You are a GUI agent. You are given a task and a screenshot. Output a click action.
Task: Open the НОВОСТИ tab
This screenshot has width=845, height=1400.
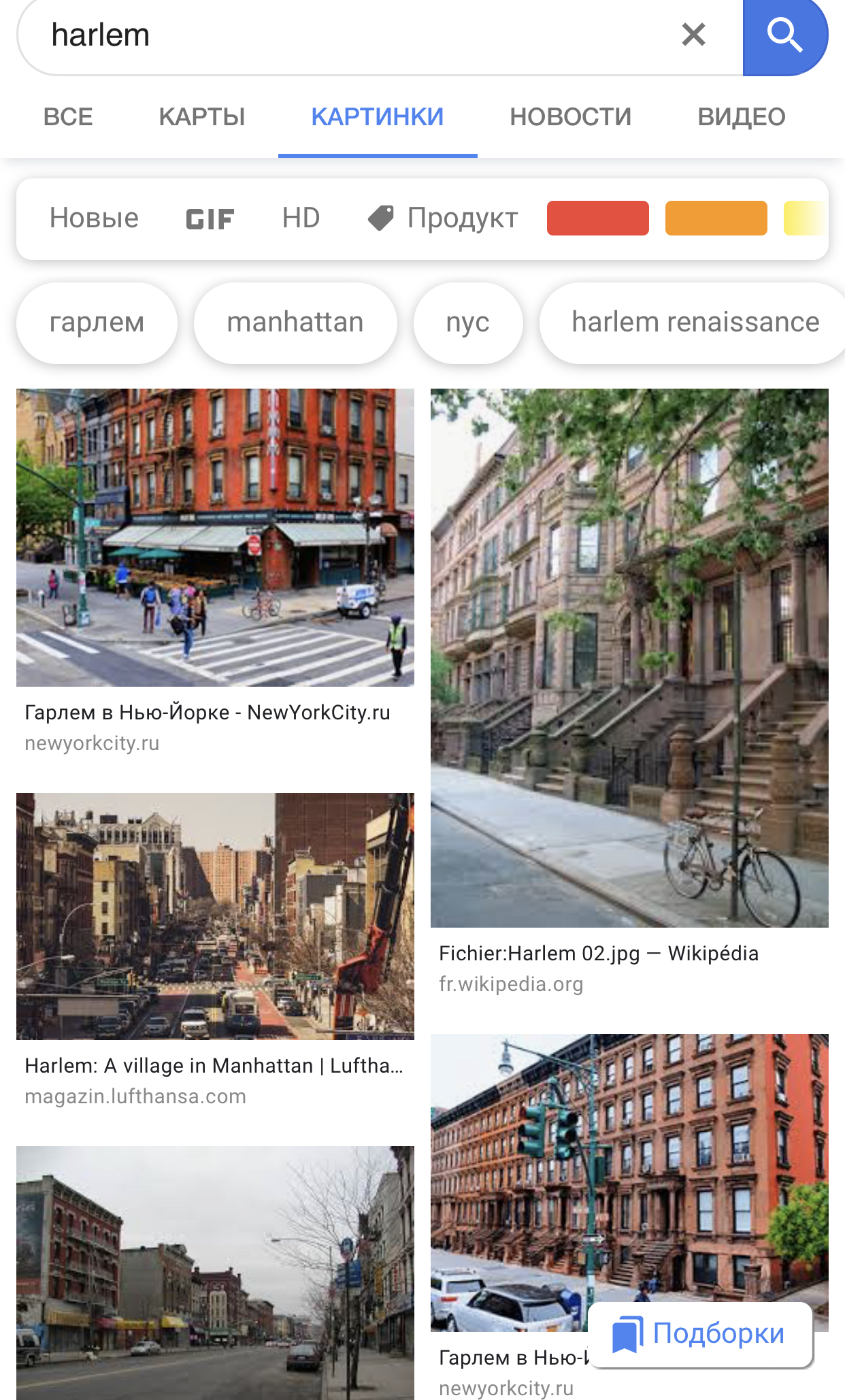(570, 117)
